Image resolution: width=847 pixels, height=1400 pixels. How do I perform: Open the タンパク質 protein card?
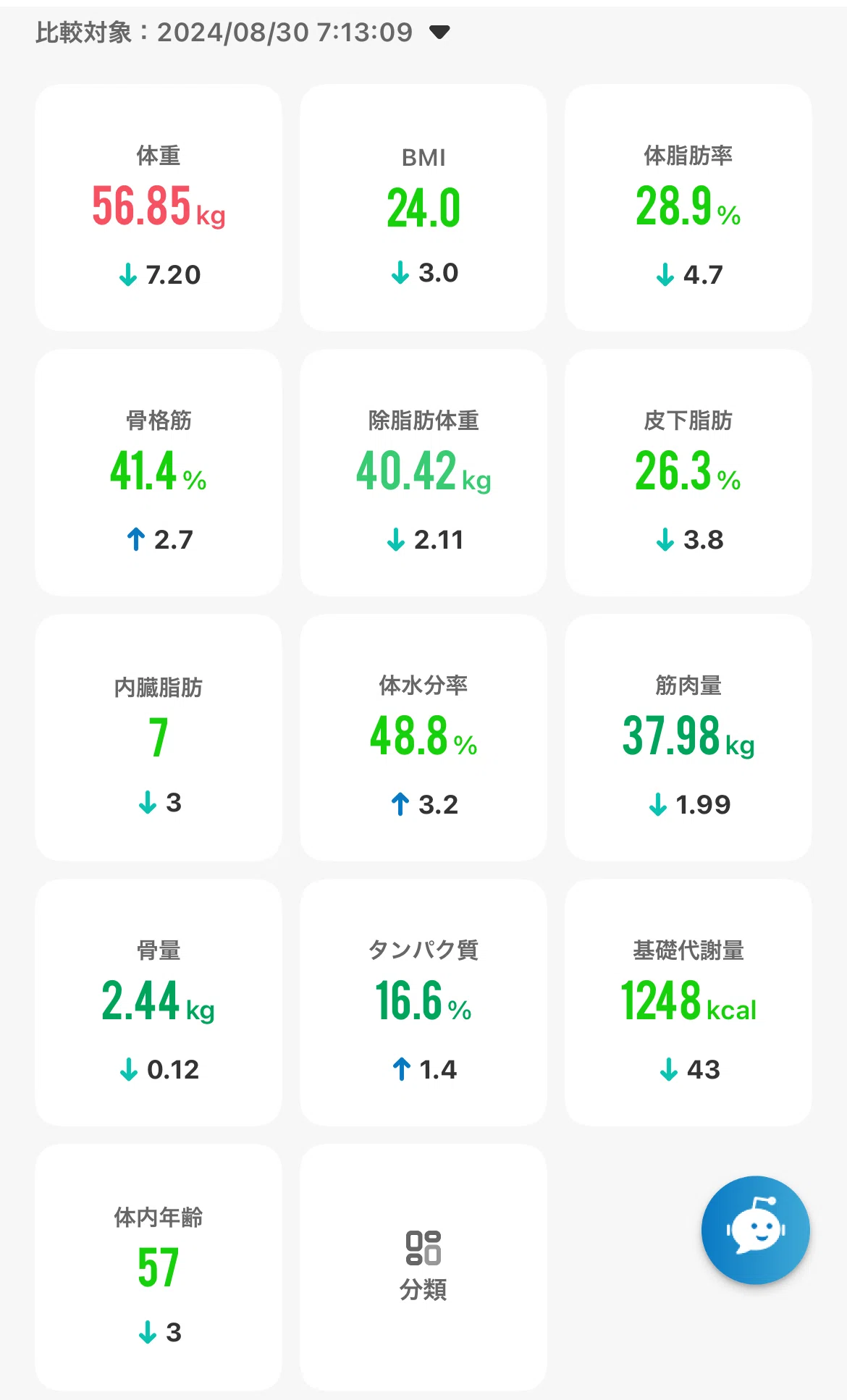[423, 1003]
